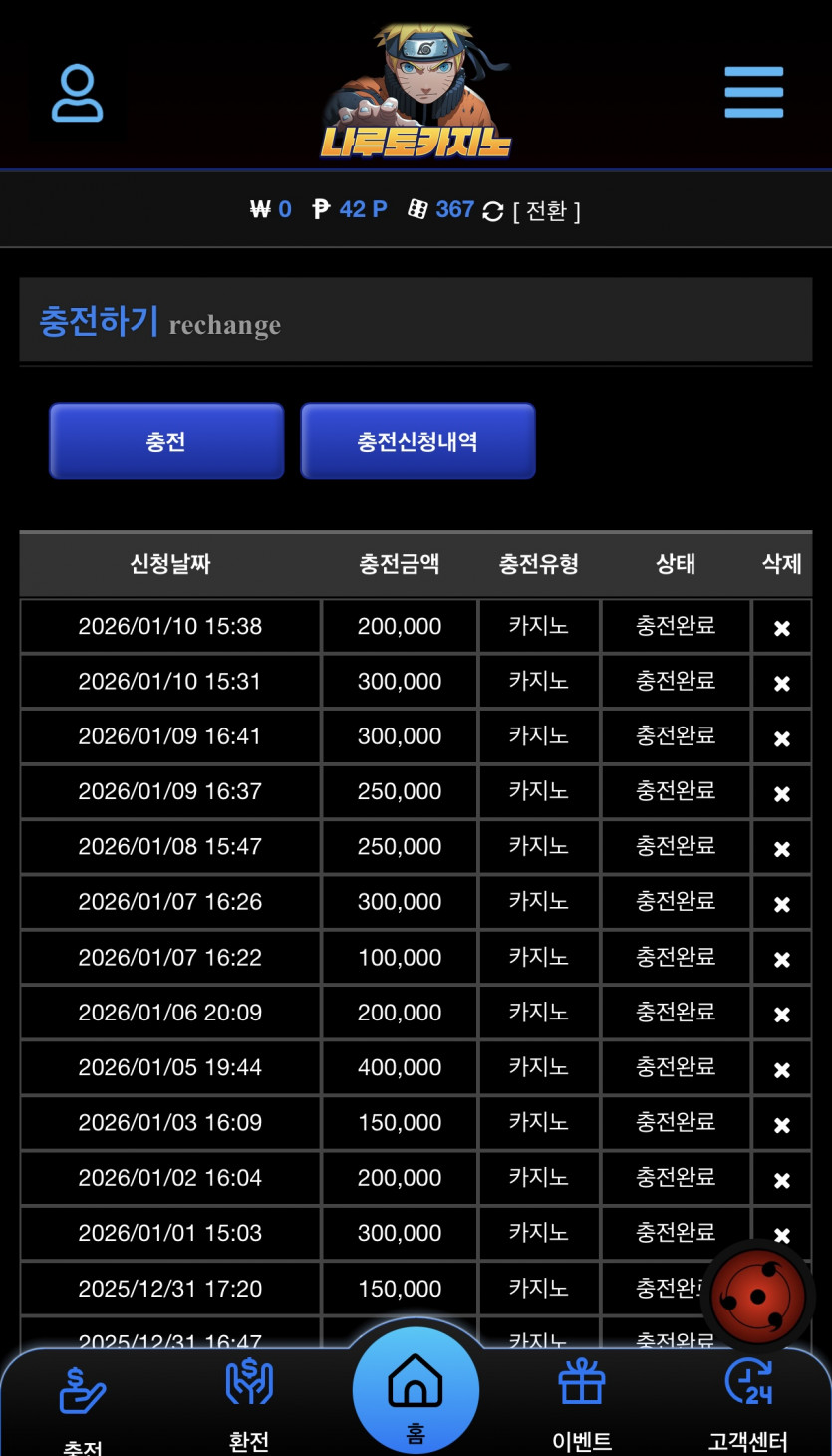832x1456 pixels.
Task: Delete the 2026/01/10 15:31 record
Action: 782,683
